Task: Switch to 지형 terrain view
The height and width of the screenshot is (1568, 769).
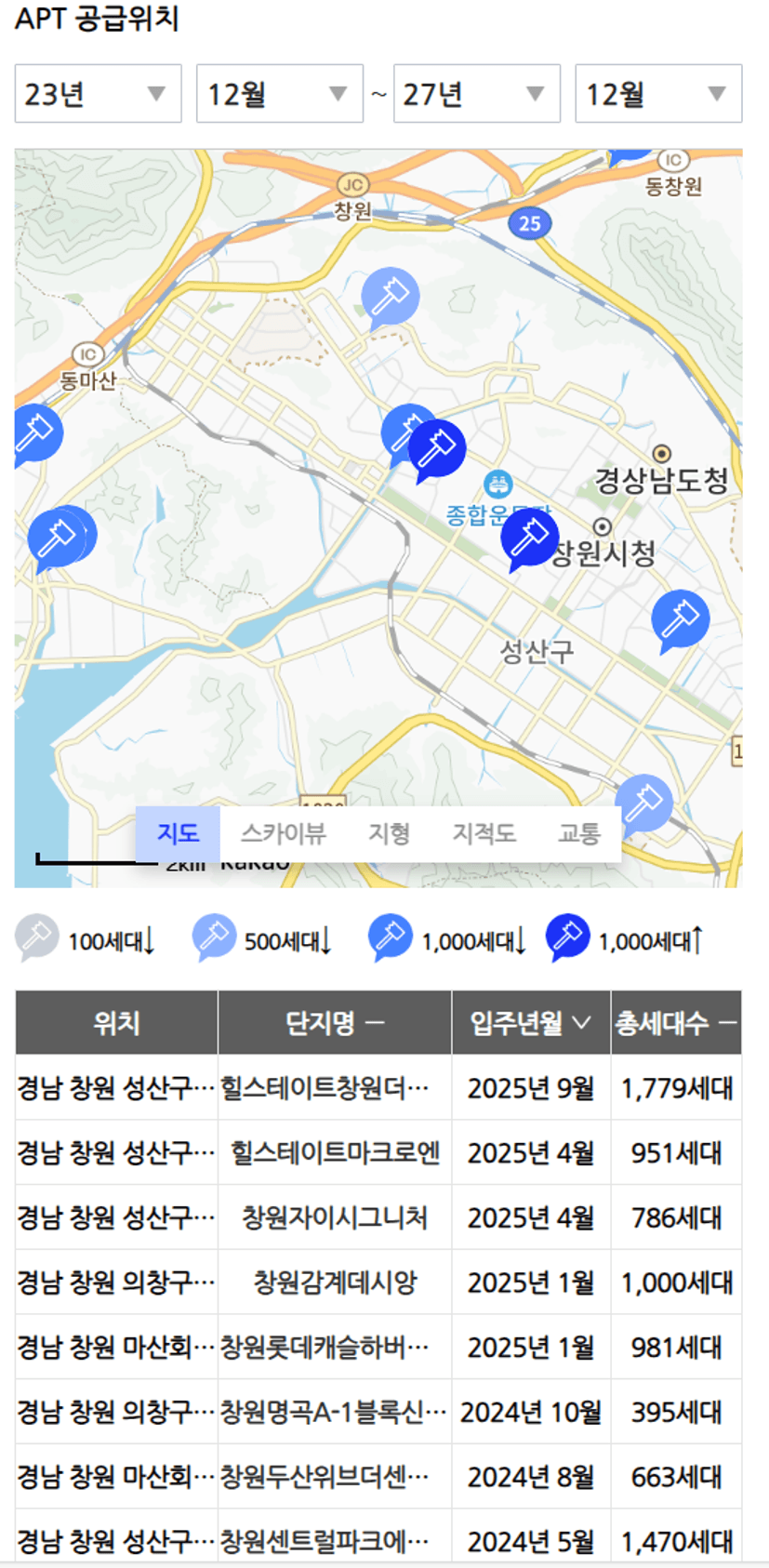Action: (x=389, y=833)
